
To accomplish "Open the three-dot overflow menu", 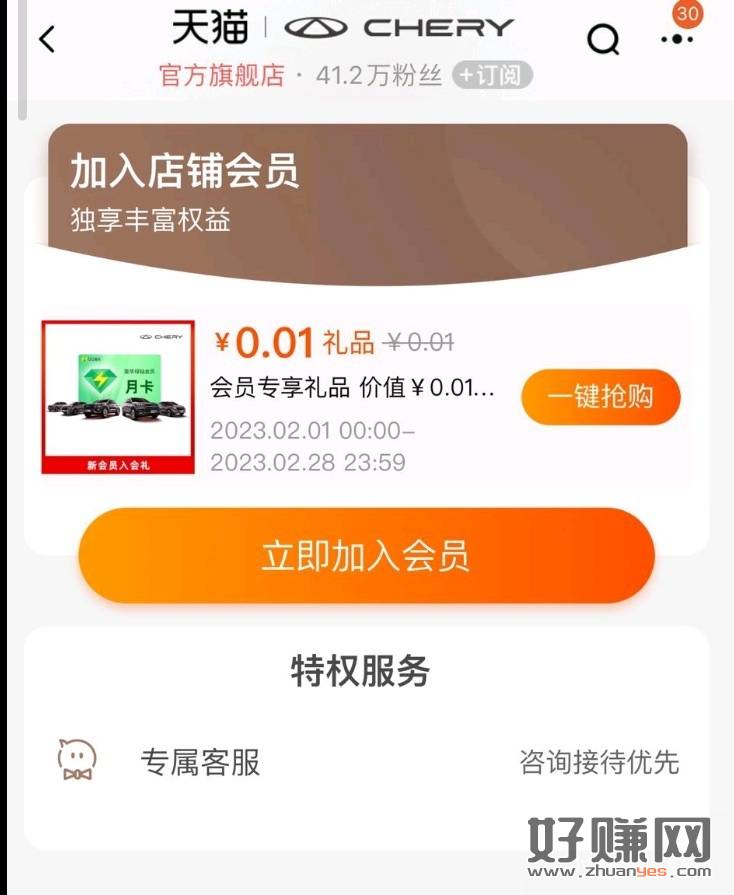I will point(677,39).
